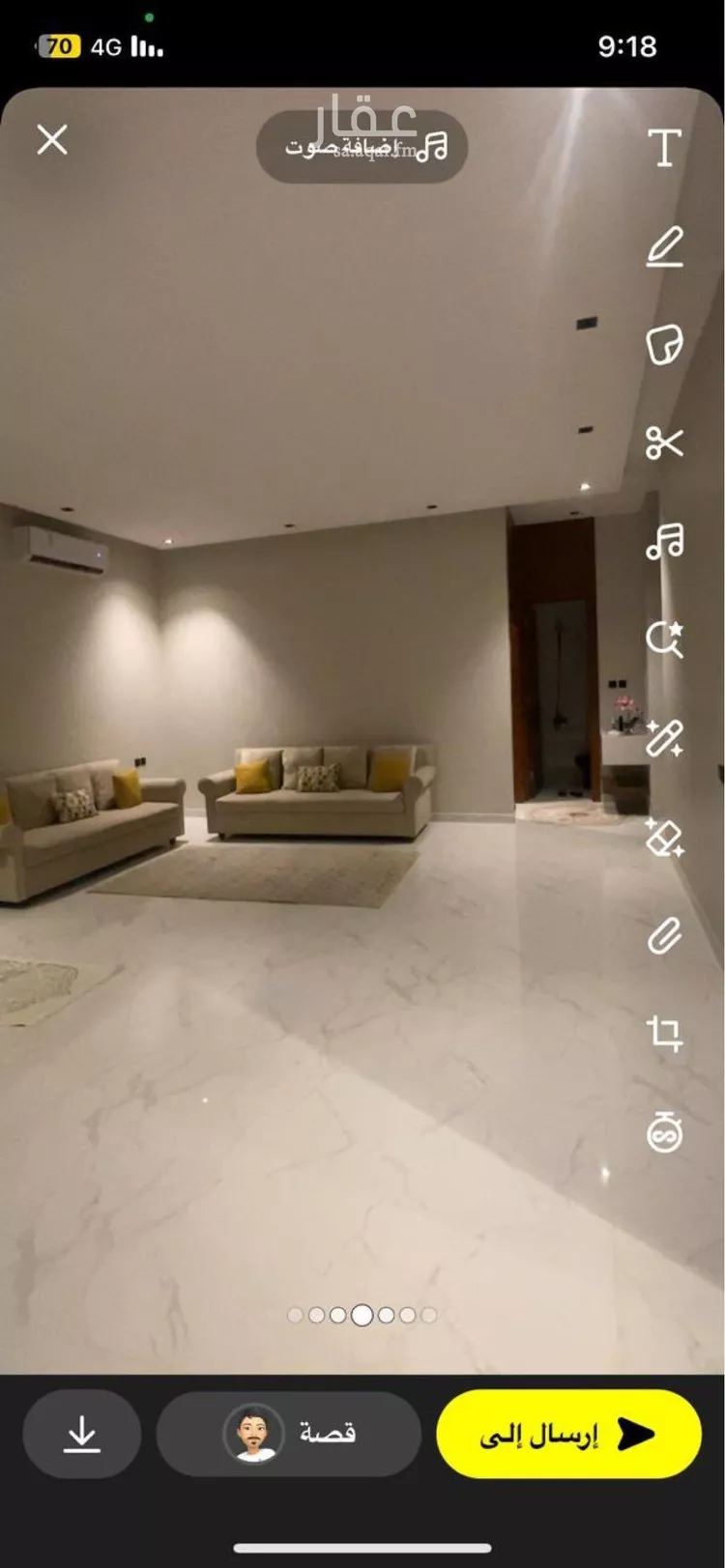Viewport: 725px width, 1568px height.
Task: Open the music note tool
Action: click(x=664, y=541)
